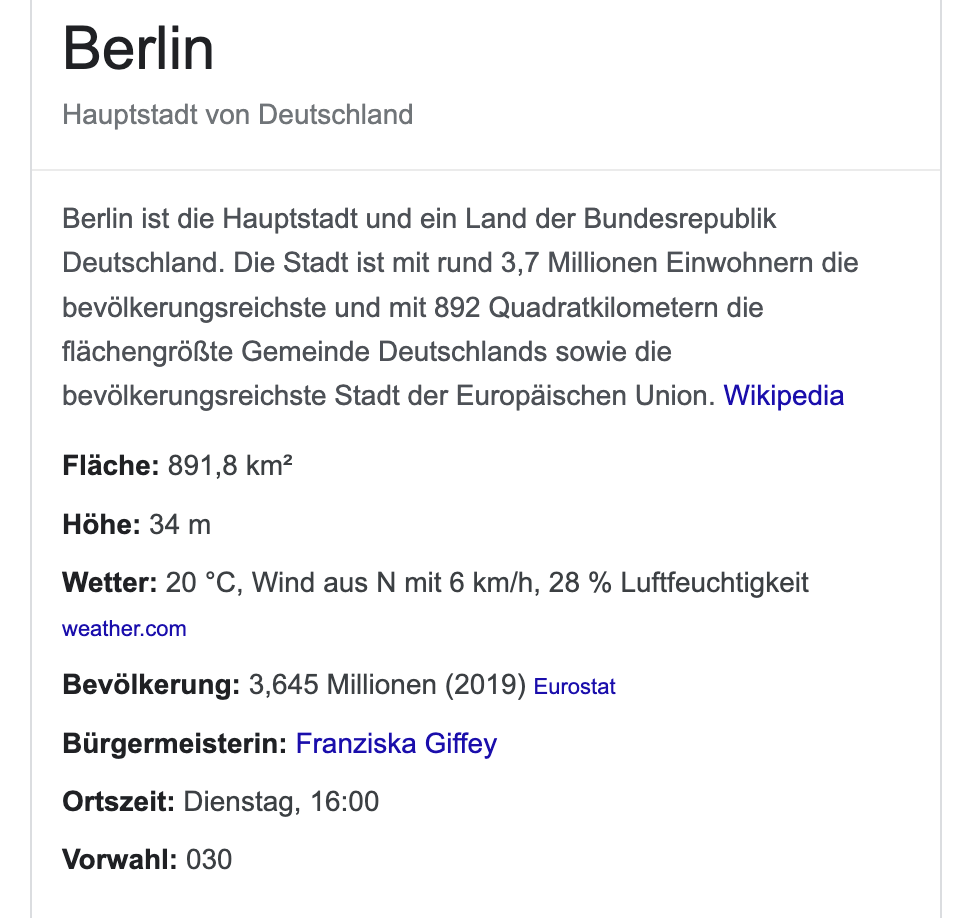Screen dimensions: 970x918
Task: Open the Eurostat population source
Action: [x=574, y=687]
